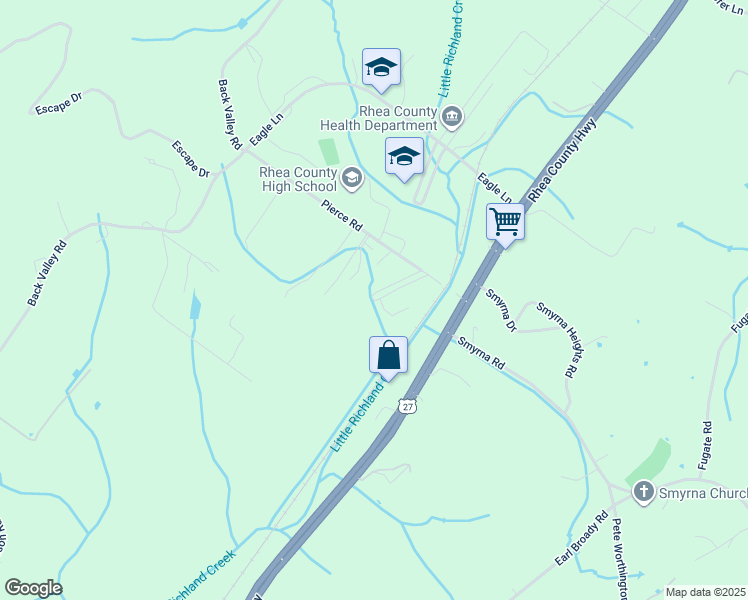Open the Smyrna Church place pin

point(645,491)
